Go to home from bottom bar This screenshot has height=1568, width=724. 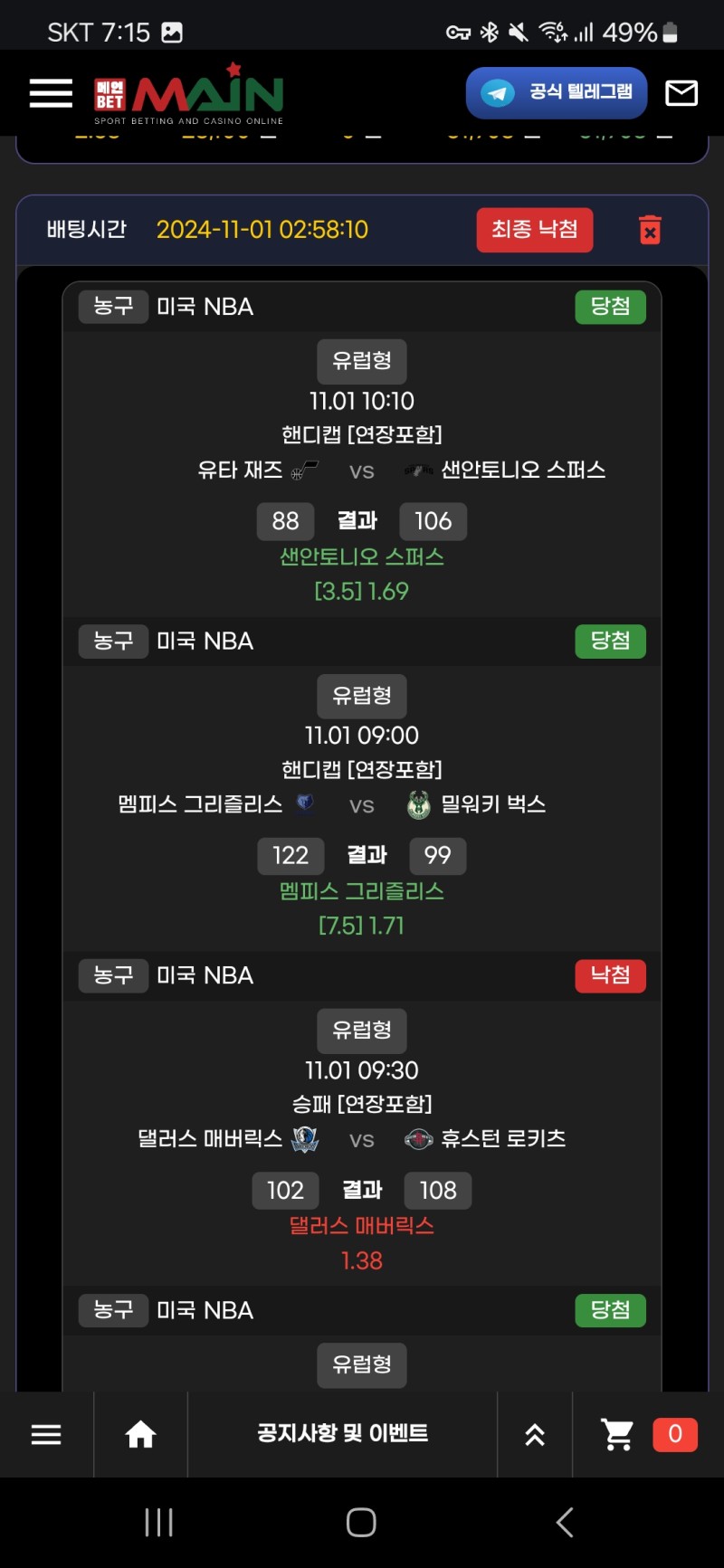(x=140, y=1434)
